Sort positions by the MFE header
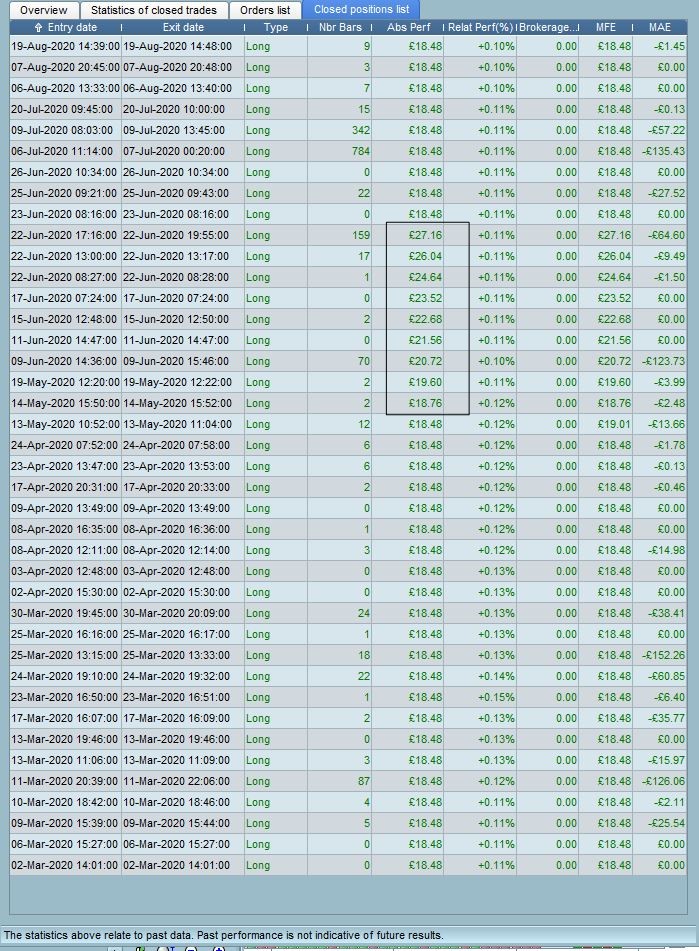 pyautogui.click(x=606, y=27)
